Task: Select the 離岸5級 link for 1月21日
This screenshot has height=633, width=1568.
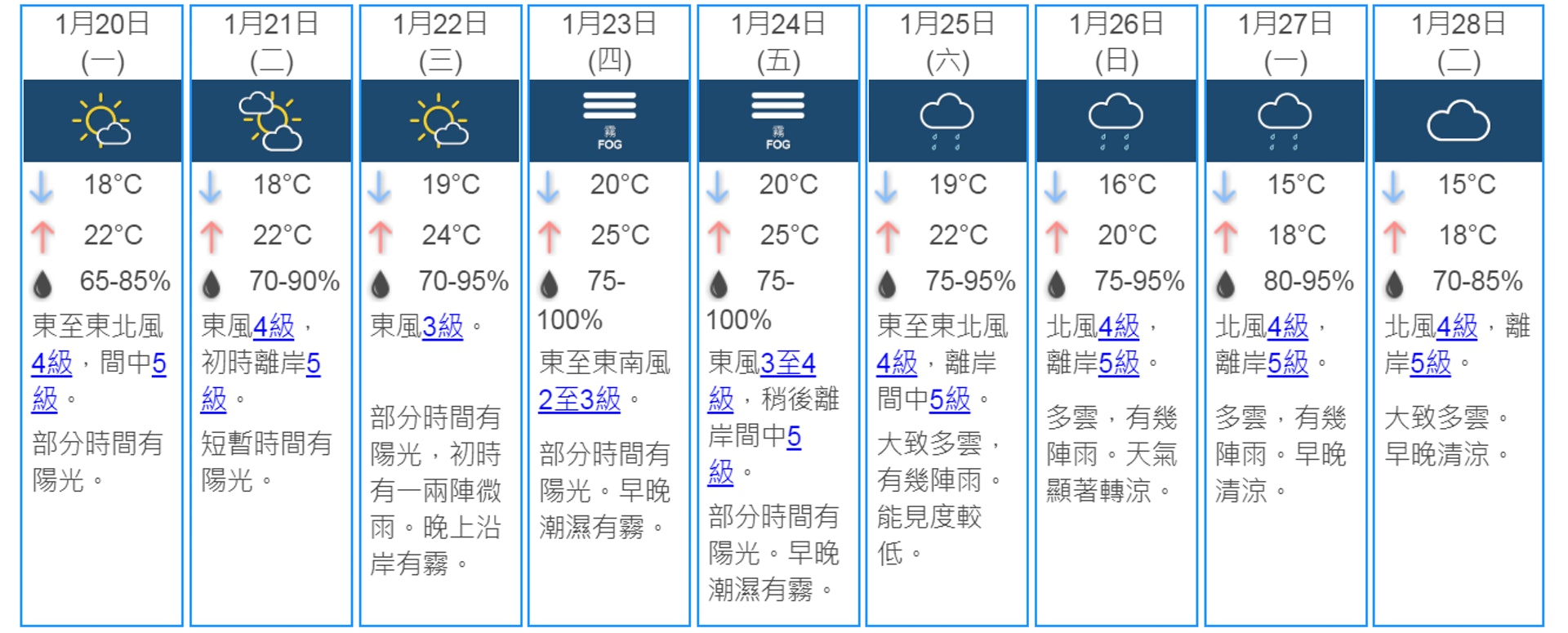Action: (x=313, y=363)
